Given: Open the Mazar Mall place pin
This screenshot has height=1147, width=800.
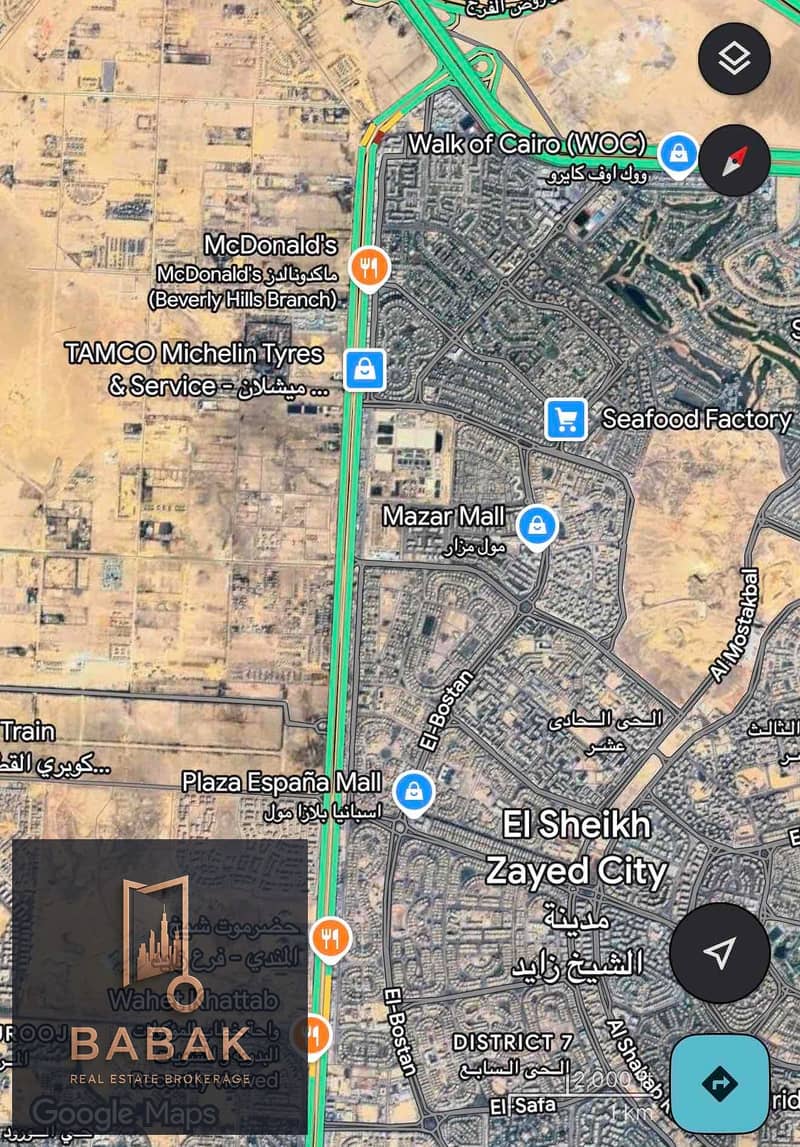Looking at the screenshot, I should (538, 524).
